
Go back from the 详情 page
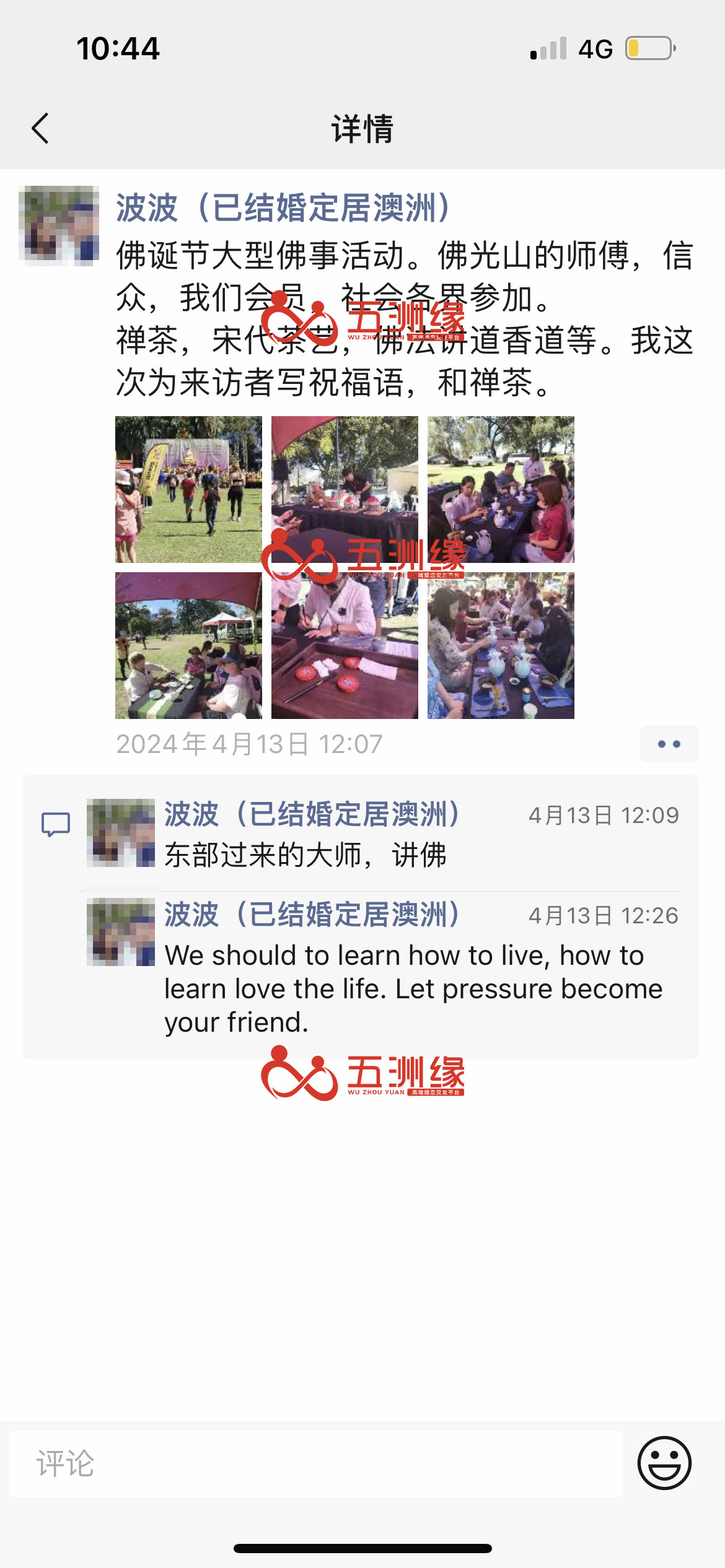tap(40, 129)
